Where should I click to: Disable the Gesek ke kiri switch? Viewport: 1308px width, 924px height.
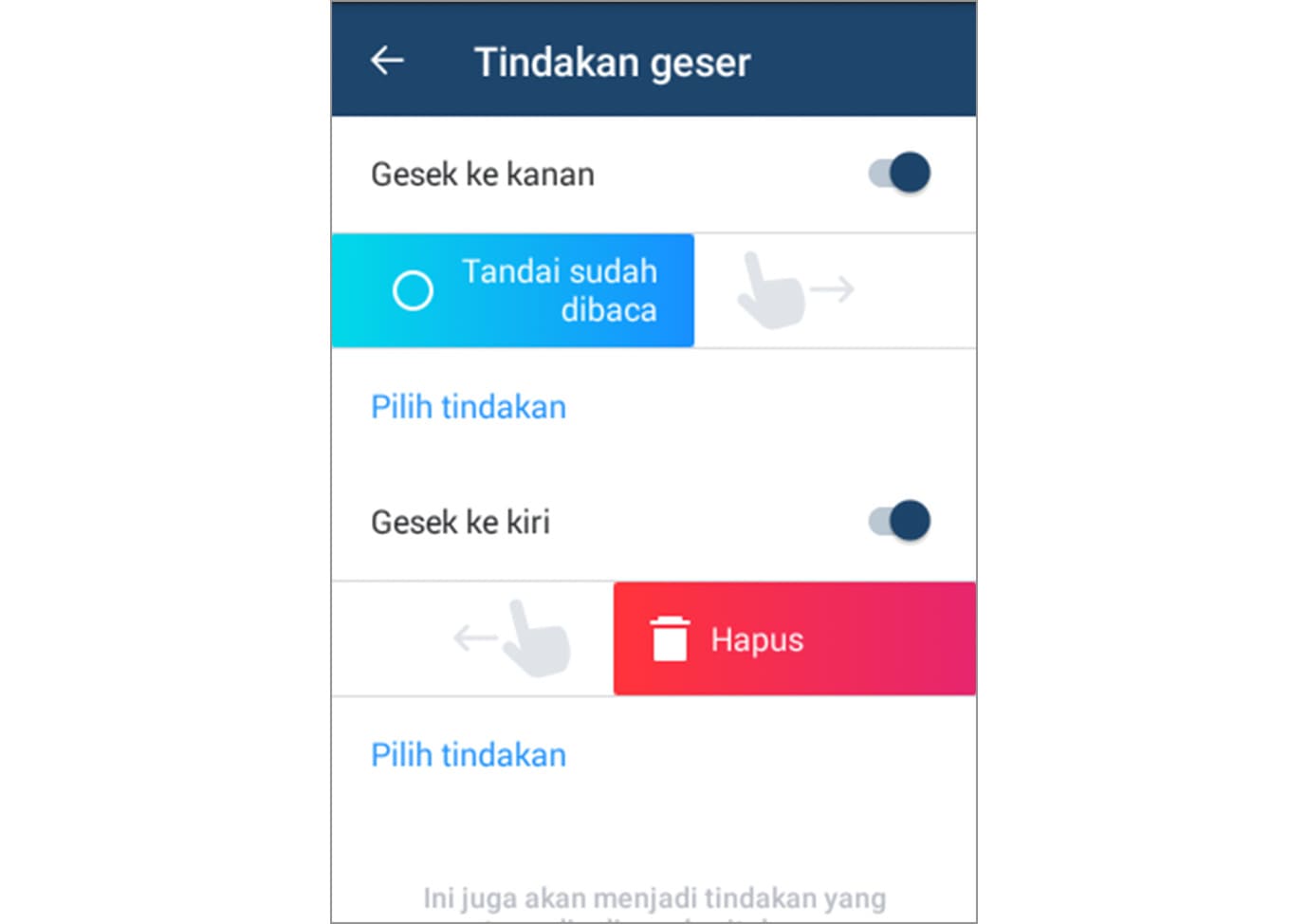[x=899, y=521]
